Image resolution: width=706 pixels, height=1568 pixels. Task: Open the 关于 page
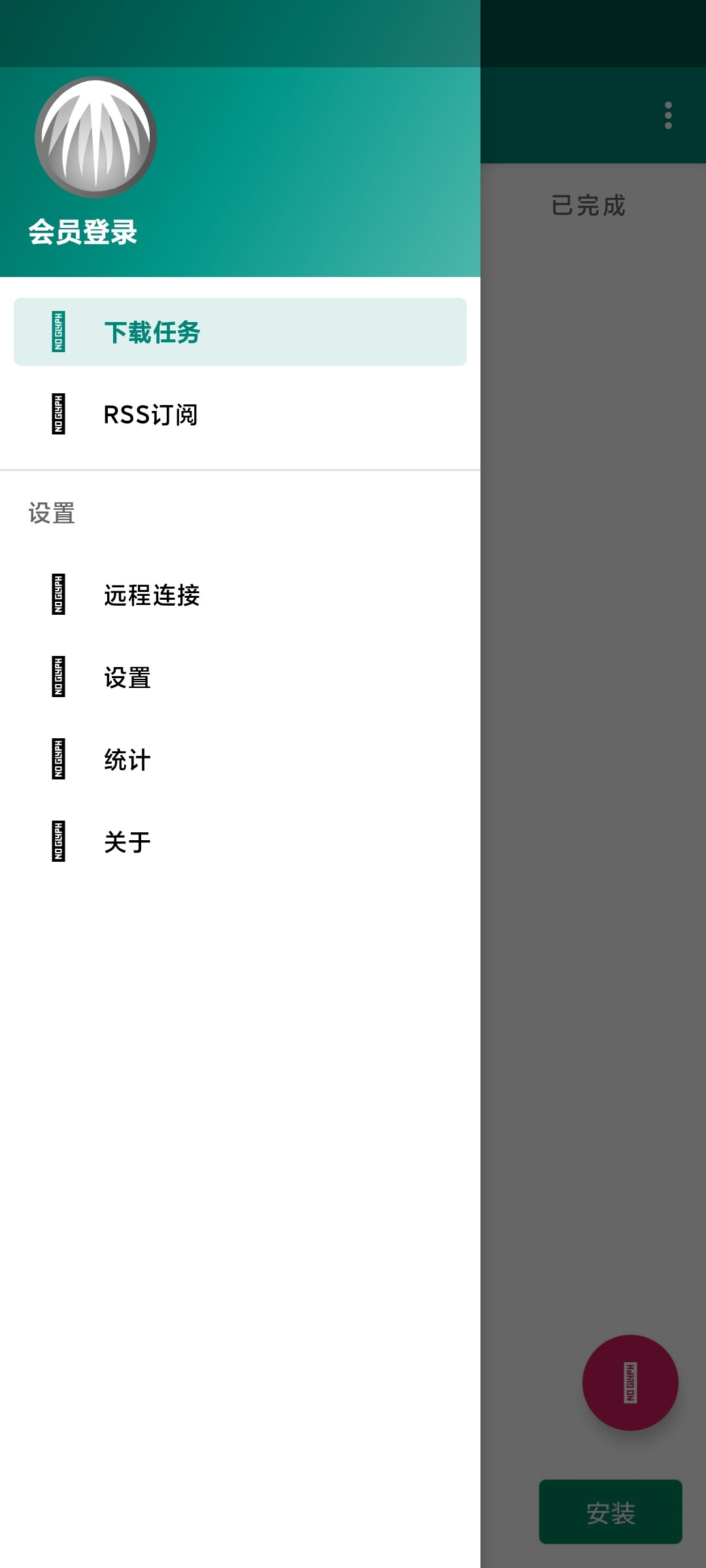pyautogui.click(x=240, y=841)
